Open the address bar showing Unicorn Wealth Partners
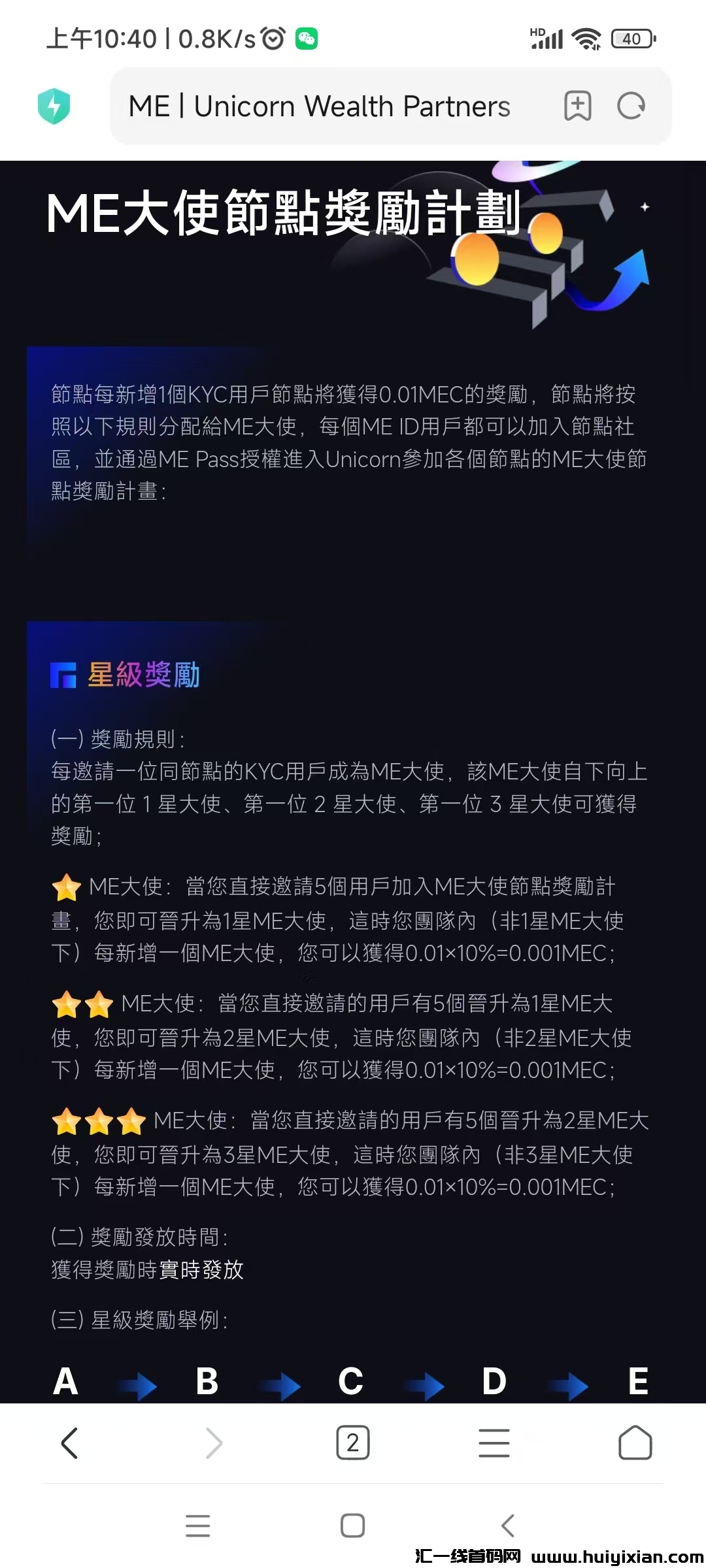 point(319,106)
